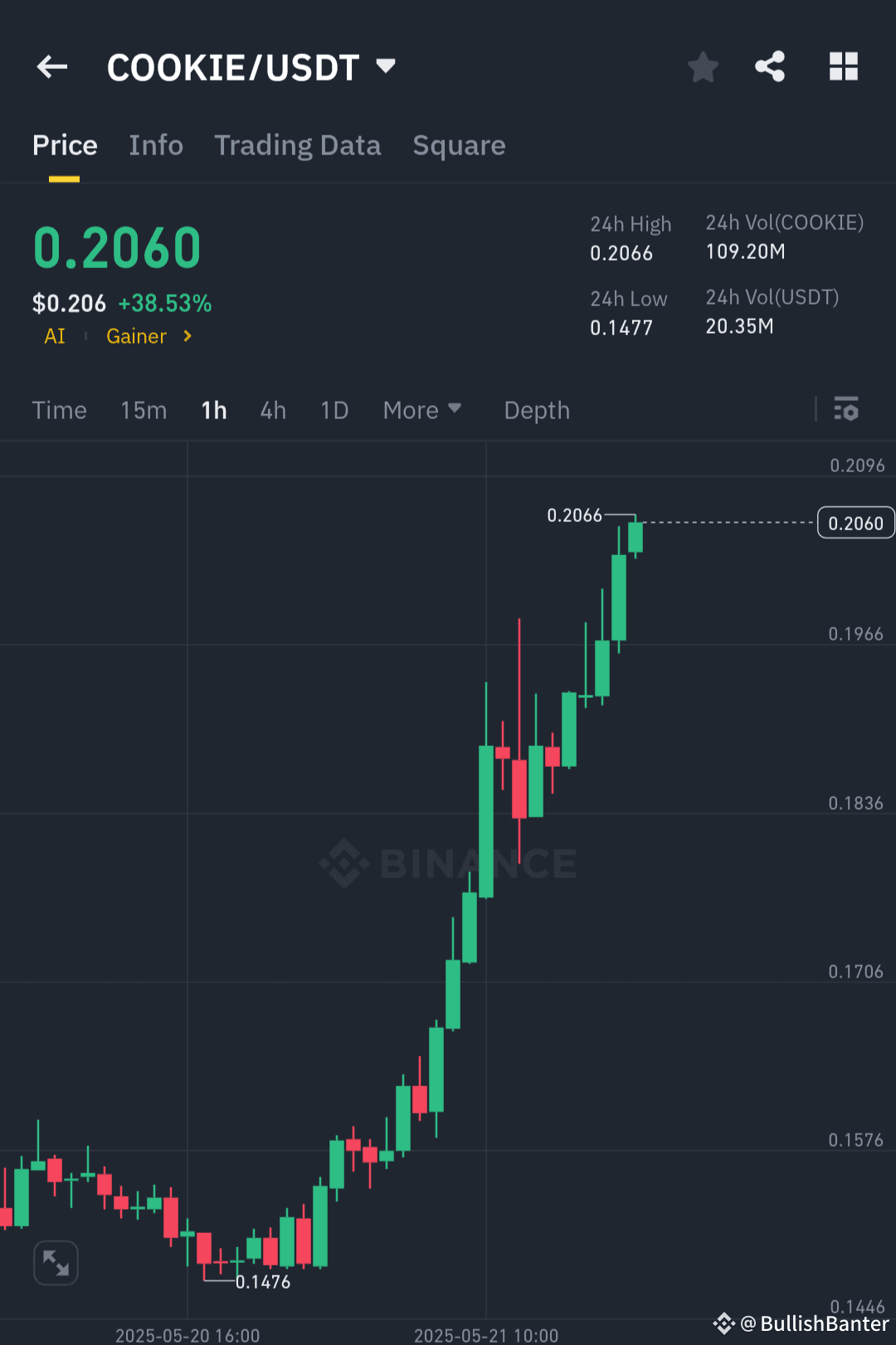Switch to the Trading Data tab
This screenshot has width=896, height=1345.
click(x=297, y=145)
